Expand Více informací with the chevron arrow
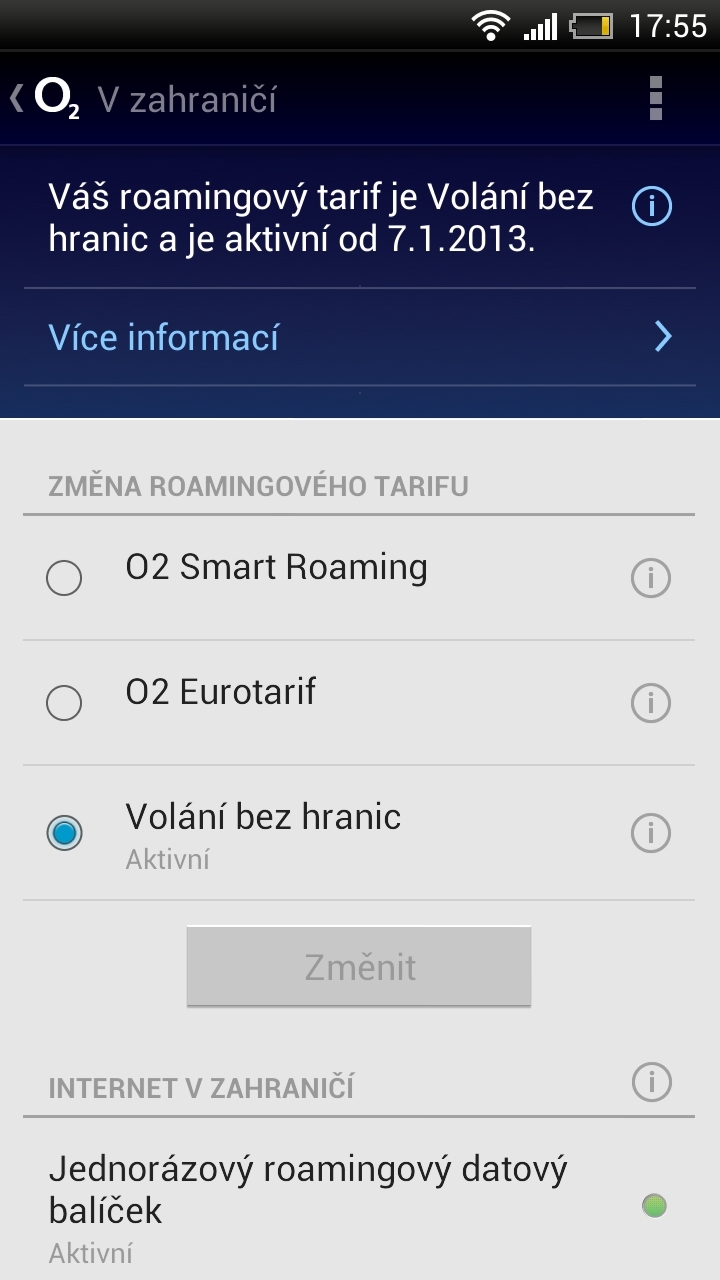This screenshot has width=720, height=1280. click(662, 337)
